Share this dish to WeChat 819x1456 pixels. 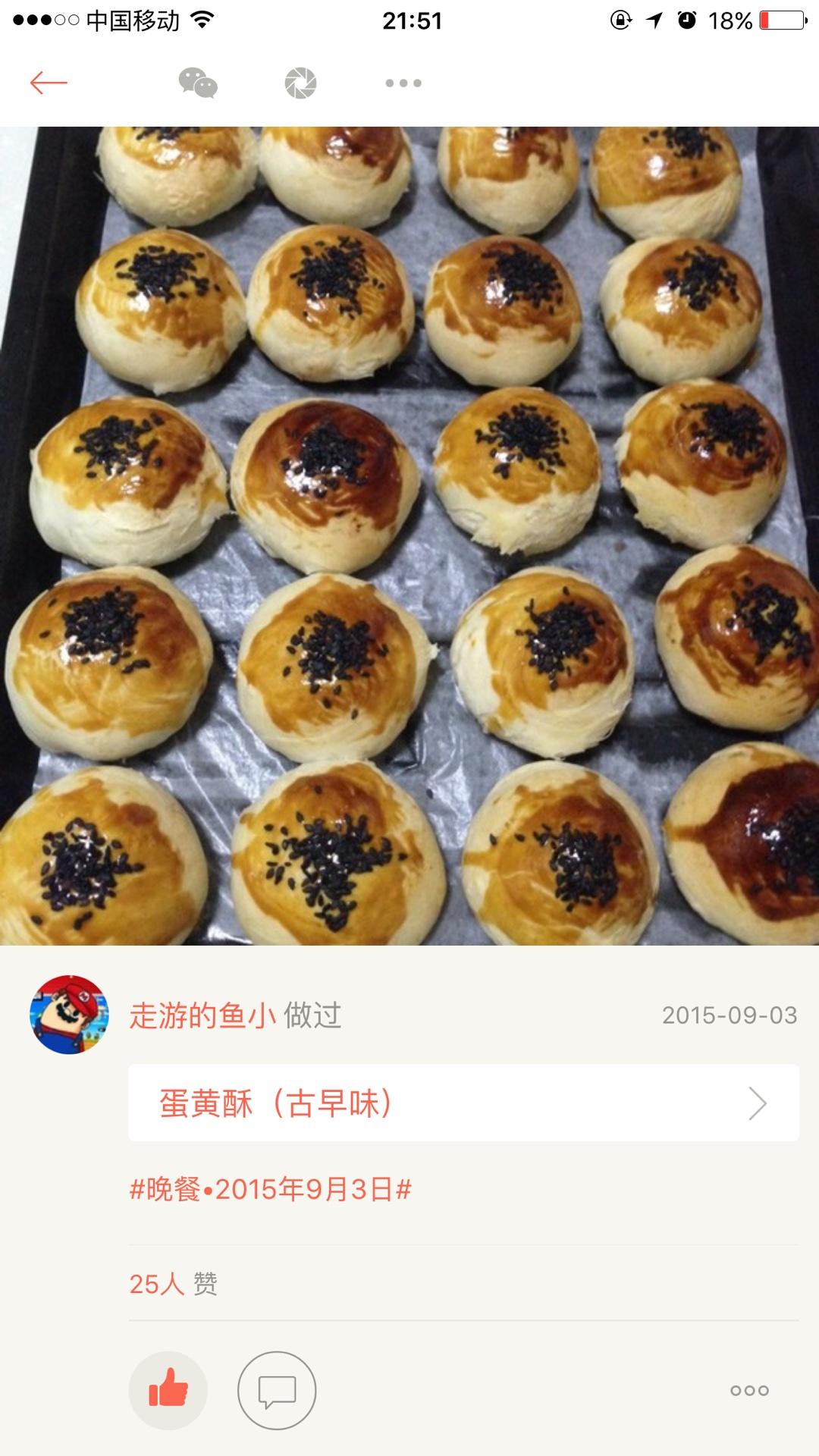tap(198, 83)
